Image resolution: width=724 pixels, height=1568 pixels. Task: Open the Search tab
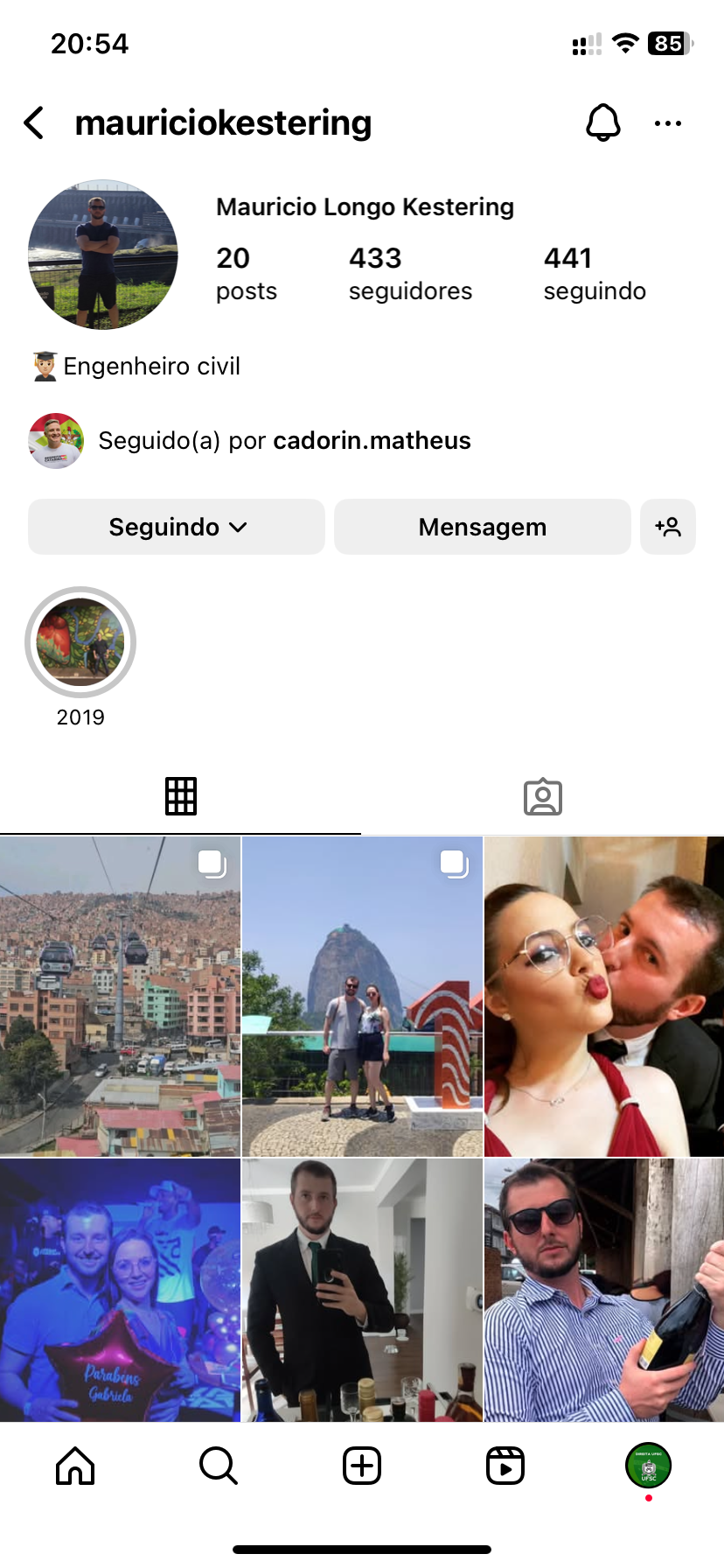(219, 1466)
